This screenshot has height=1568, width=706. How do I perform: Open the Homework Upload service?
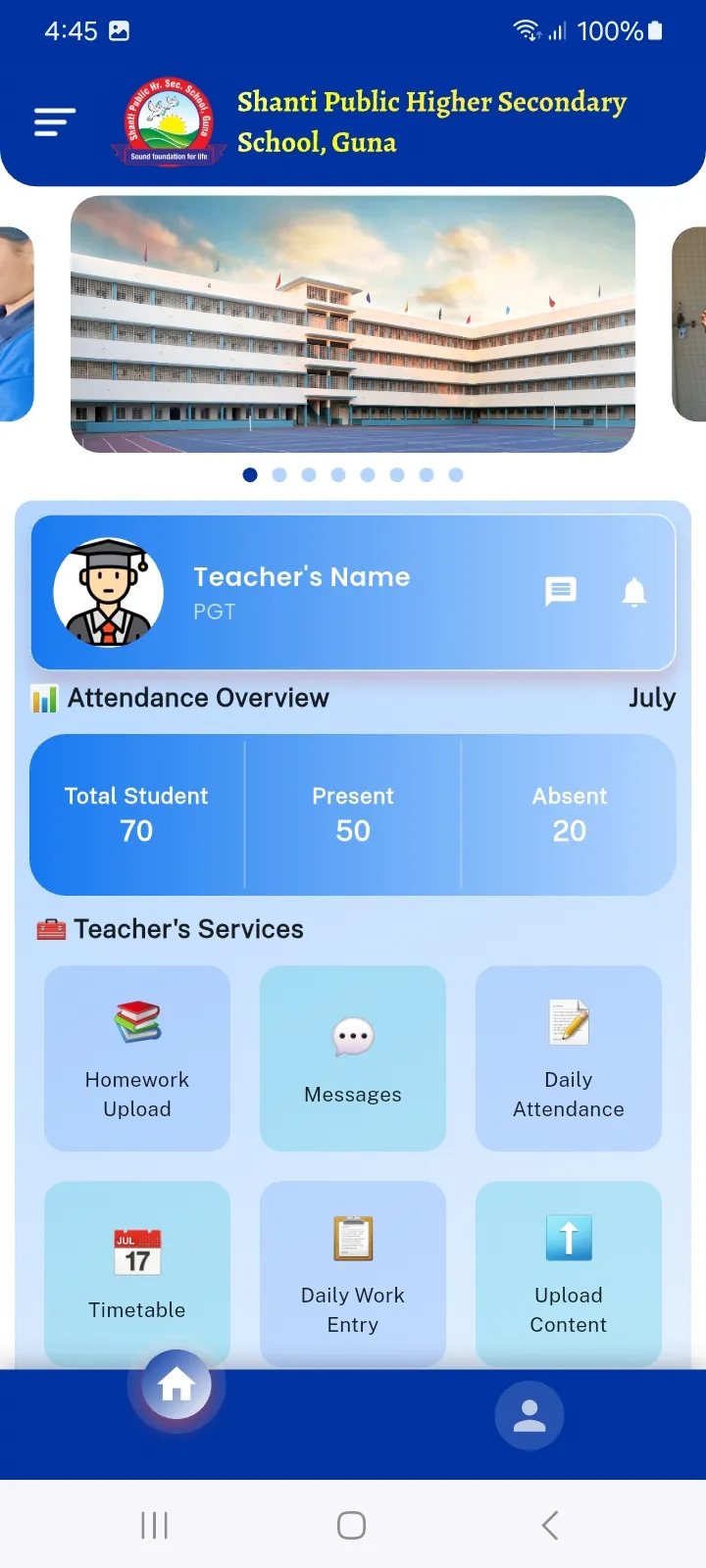tap(137, 1058)
